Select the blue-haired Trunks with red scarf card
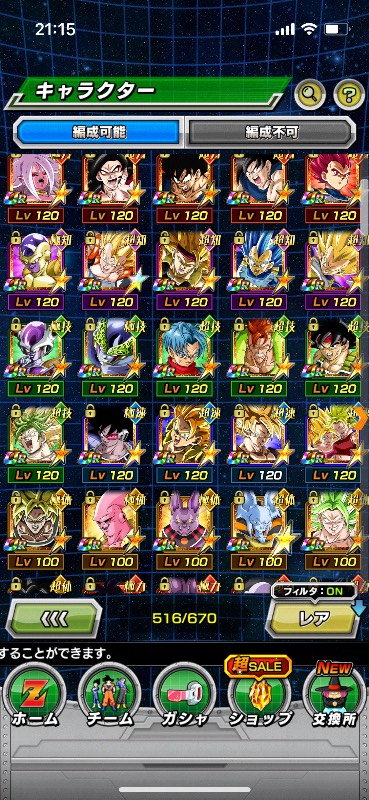Viewport: 369px width, 800px height. [185, 357]
